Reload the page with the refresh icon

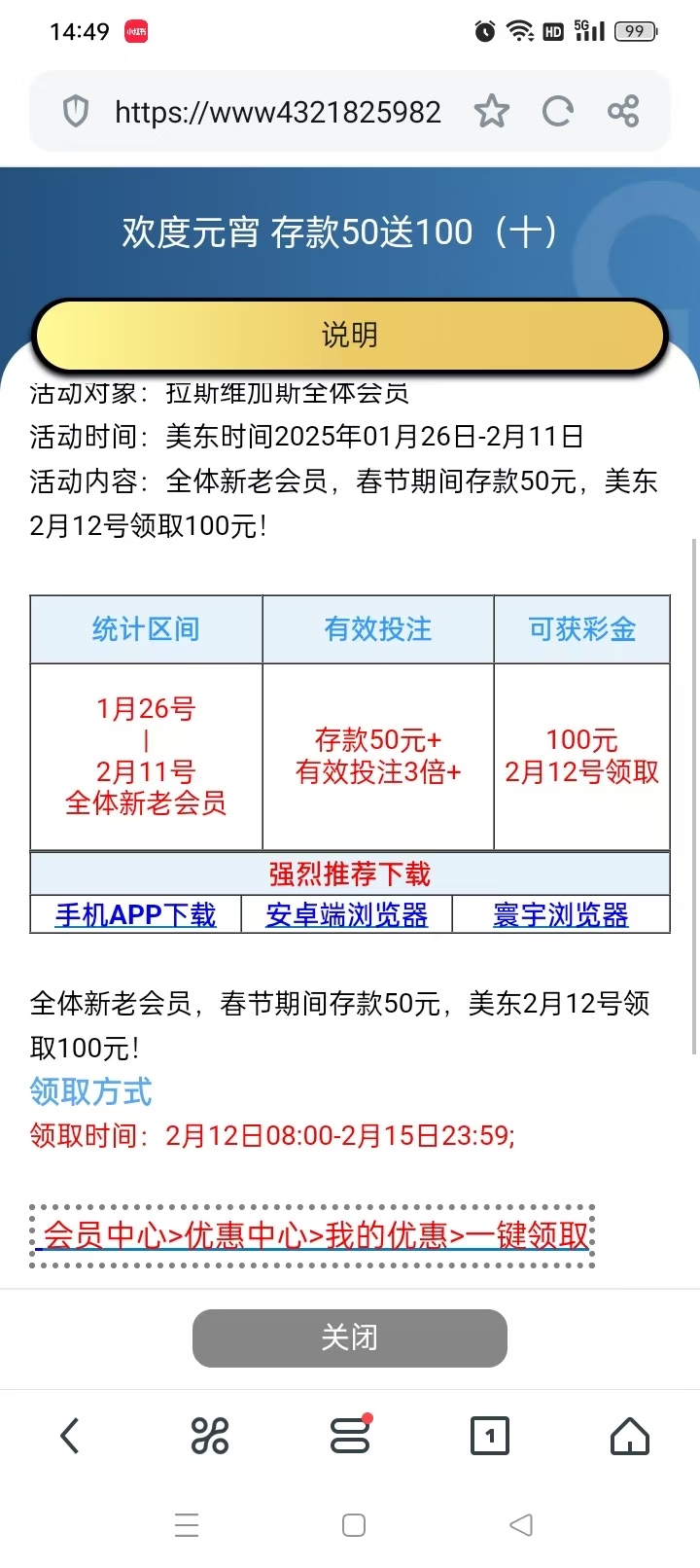click(x=557, y=111)
